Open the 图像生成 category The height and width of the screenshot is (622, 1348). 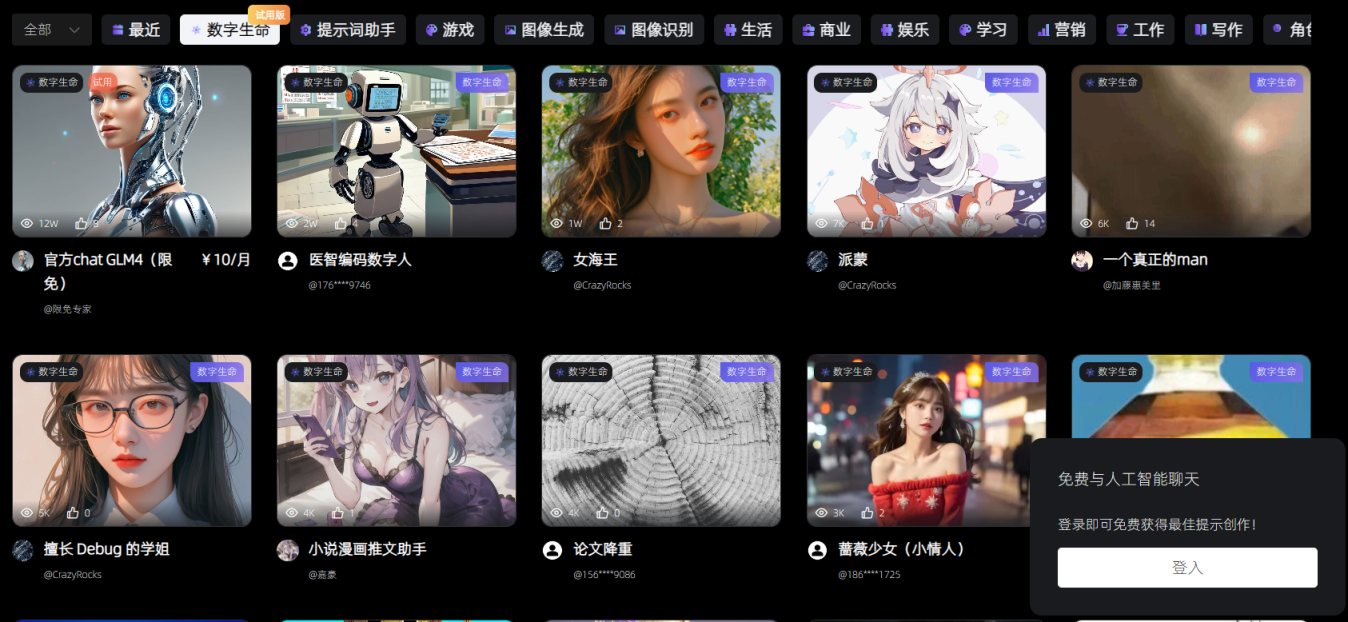coord(544,30)
